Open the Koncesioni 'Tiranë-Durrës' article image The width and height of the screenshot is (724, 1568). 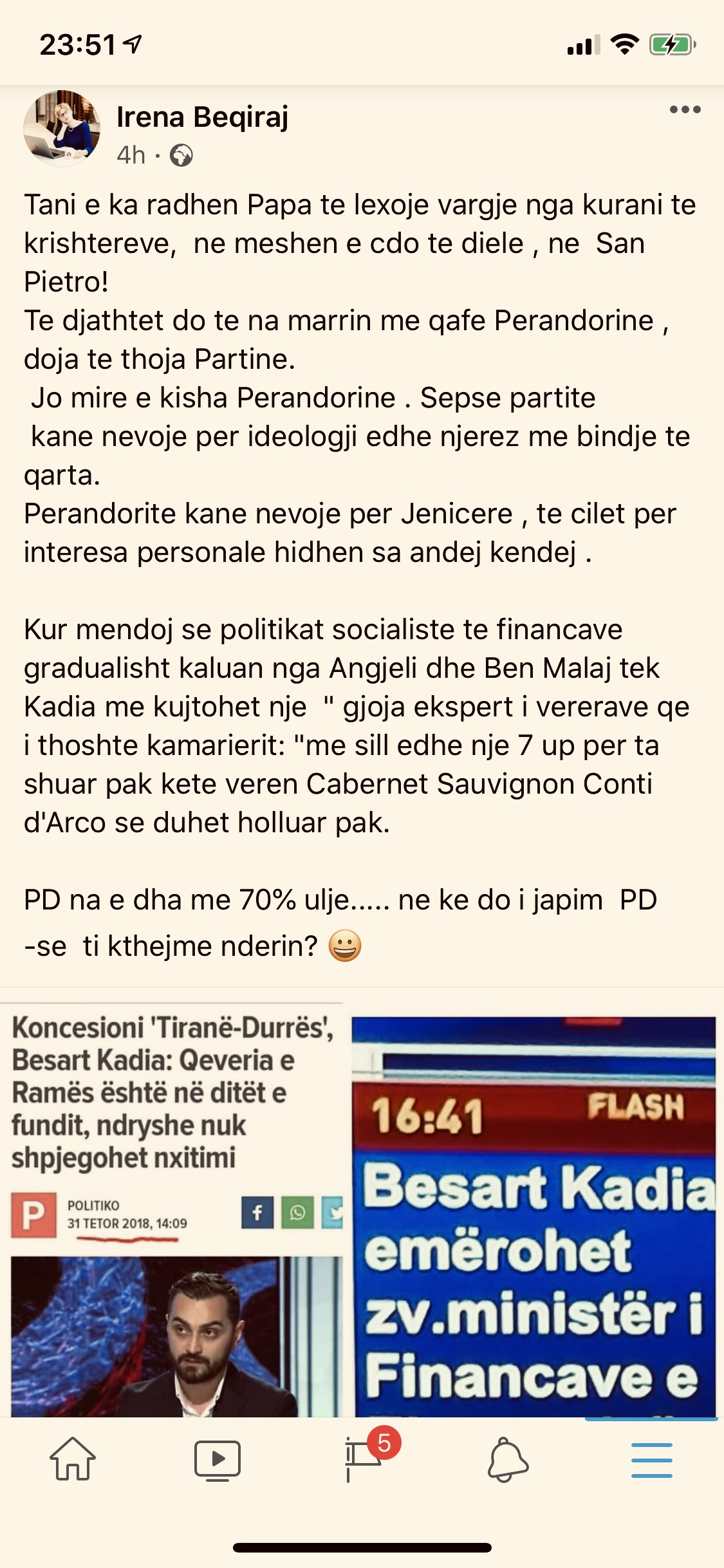(x=172, y=1210)
